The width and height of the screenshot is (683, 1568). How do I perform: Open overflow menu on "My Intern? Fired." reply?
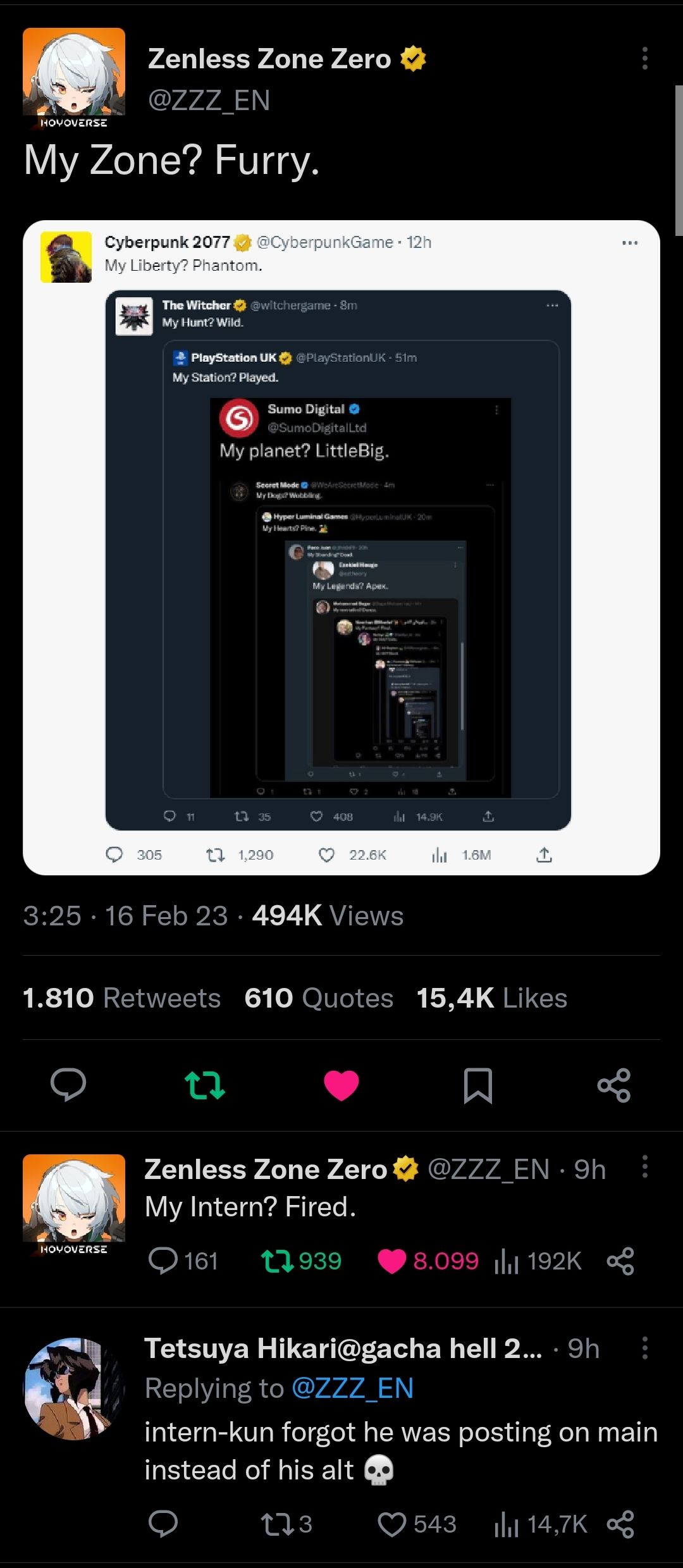coord(644,1166)
